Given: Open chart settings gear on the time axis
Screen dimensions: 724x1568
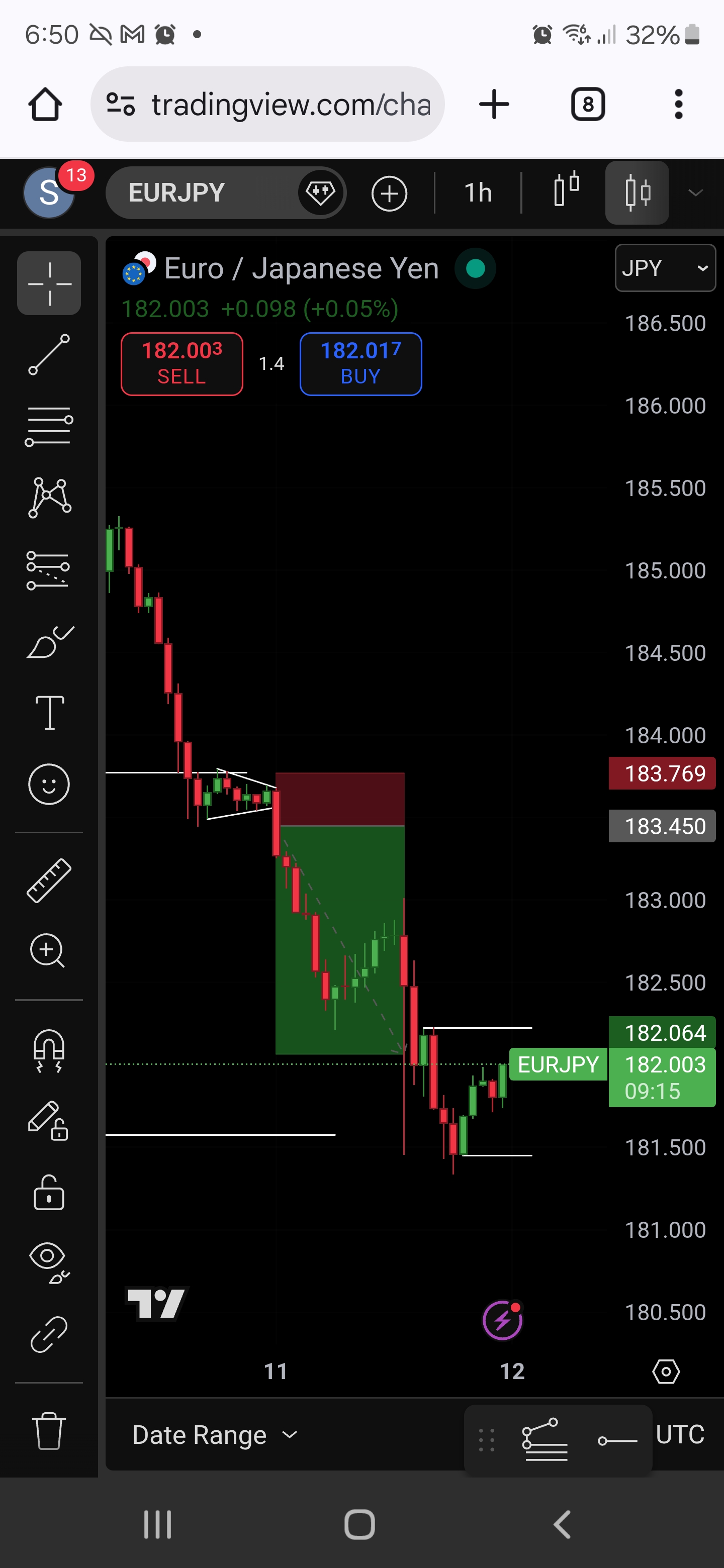Looking at the screenshot, I should [x=666, y=1371].
